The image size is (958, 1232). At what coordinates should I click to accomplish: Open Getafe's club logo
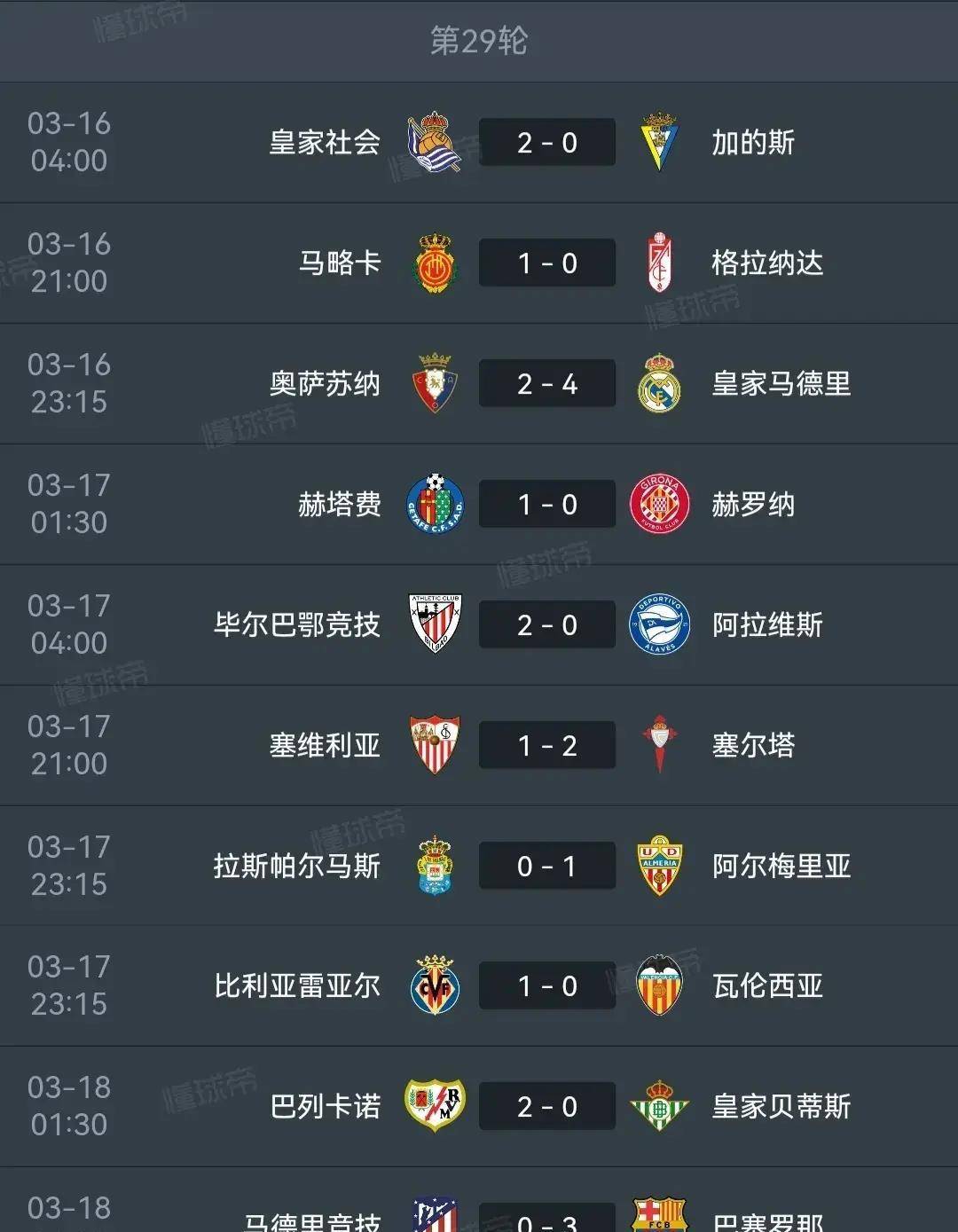point(434,504)
